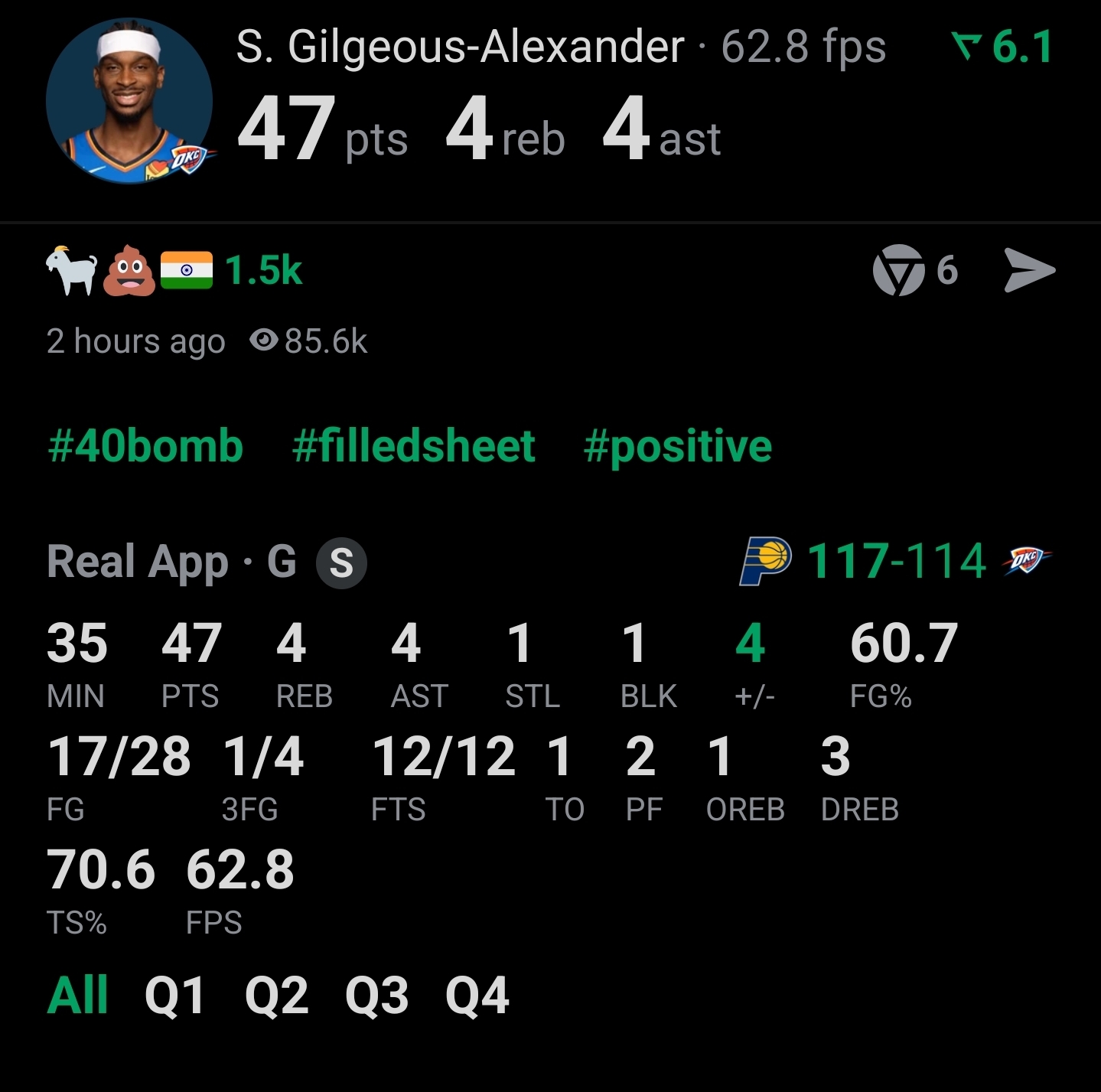Share this post with the send arrow
1101x1092 pixels.
tap(1029, 270)
